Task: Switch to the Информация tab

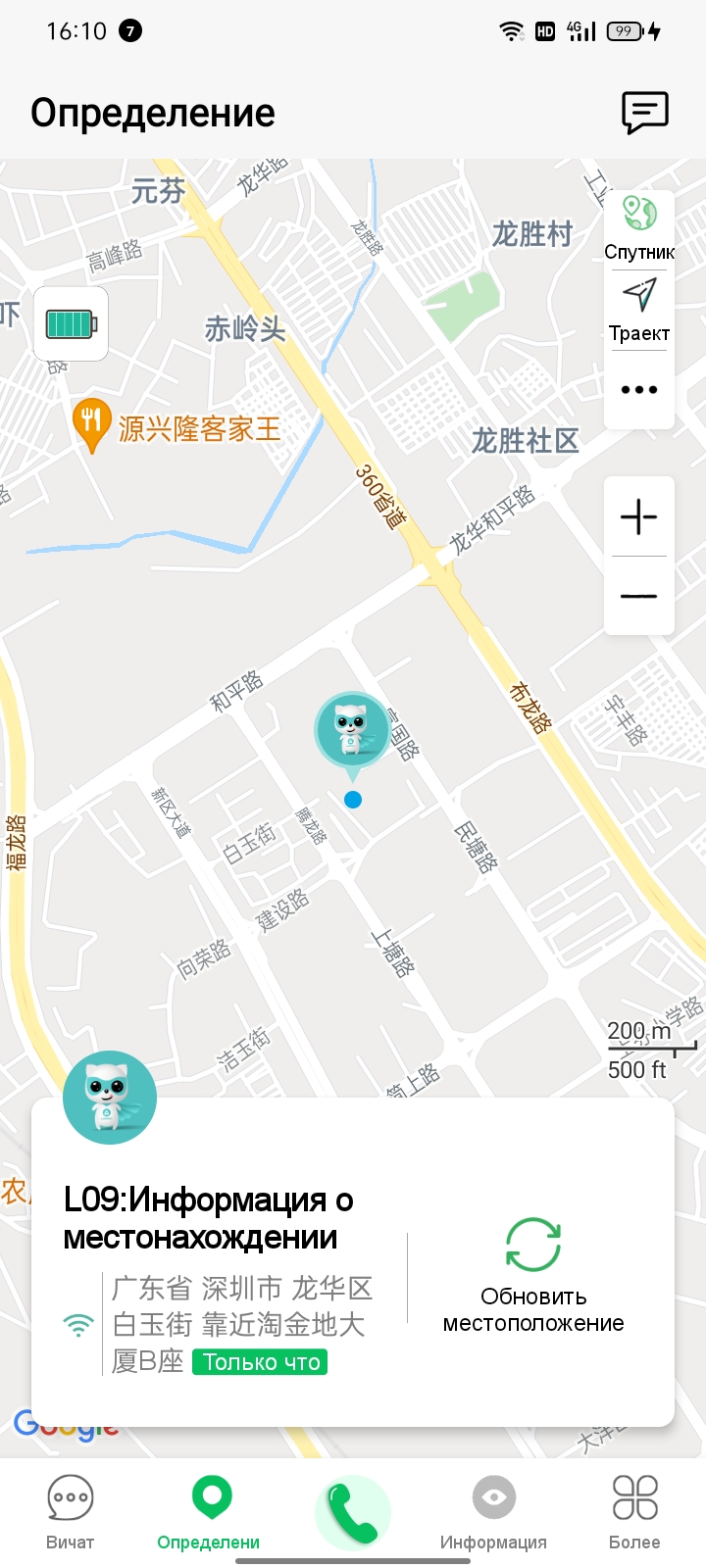Action: pyautogui.click(x=493, y=1511)
